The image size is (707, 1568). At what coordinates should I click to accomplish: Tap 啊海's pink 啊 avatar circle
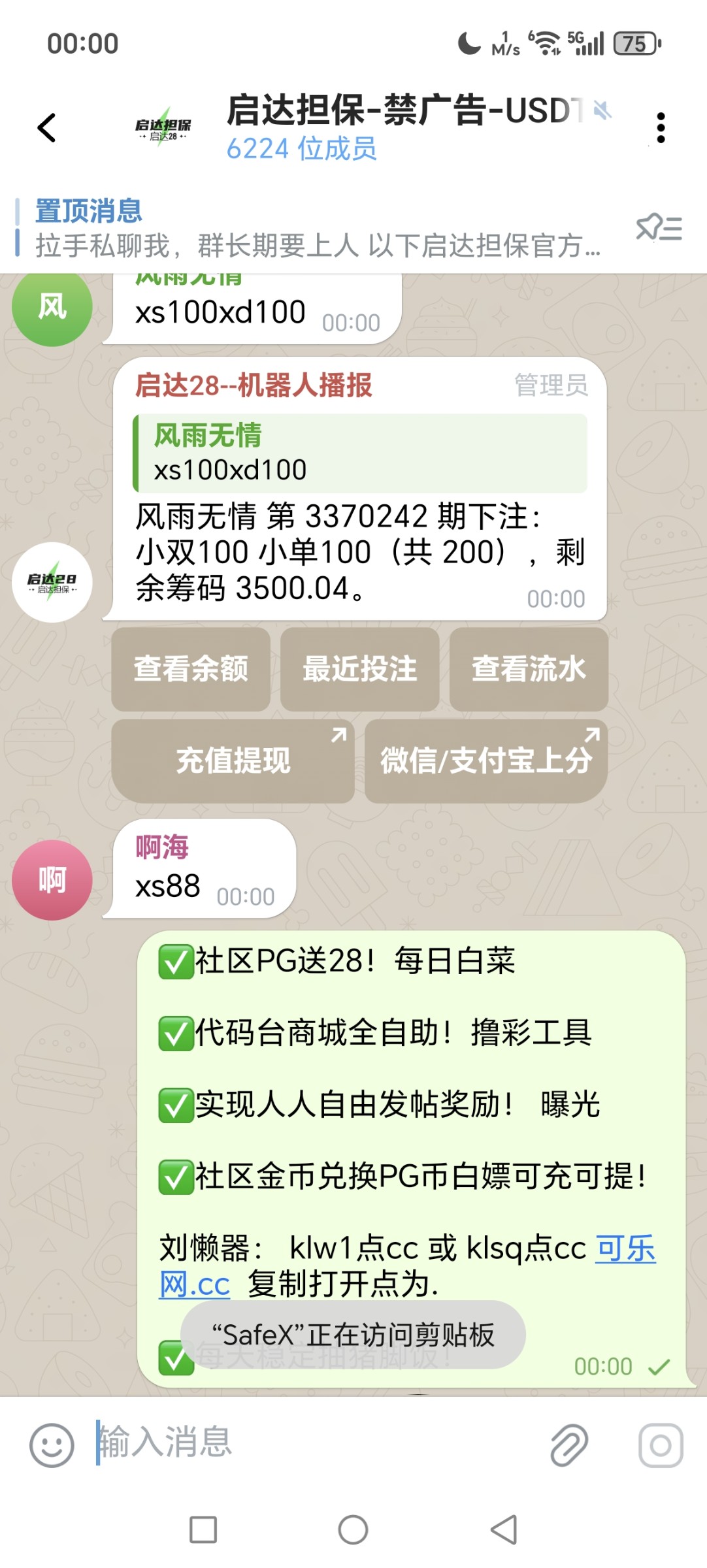click(52, 879)
